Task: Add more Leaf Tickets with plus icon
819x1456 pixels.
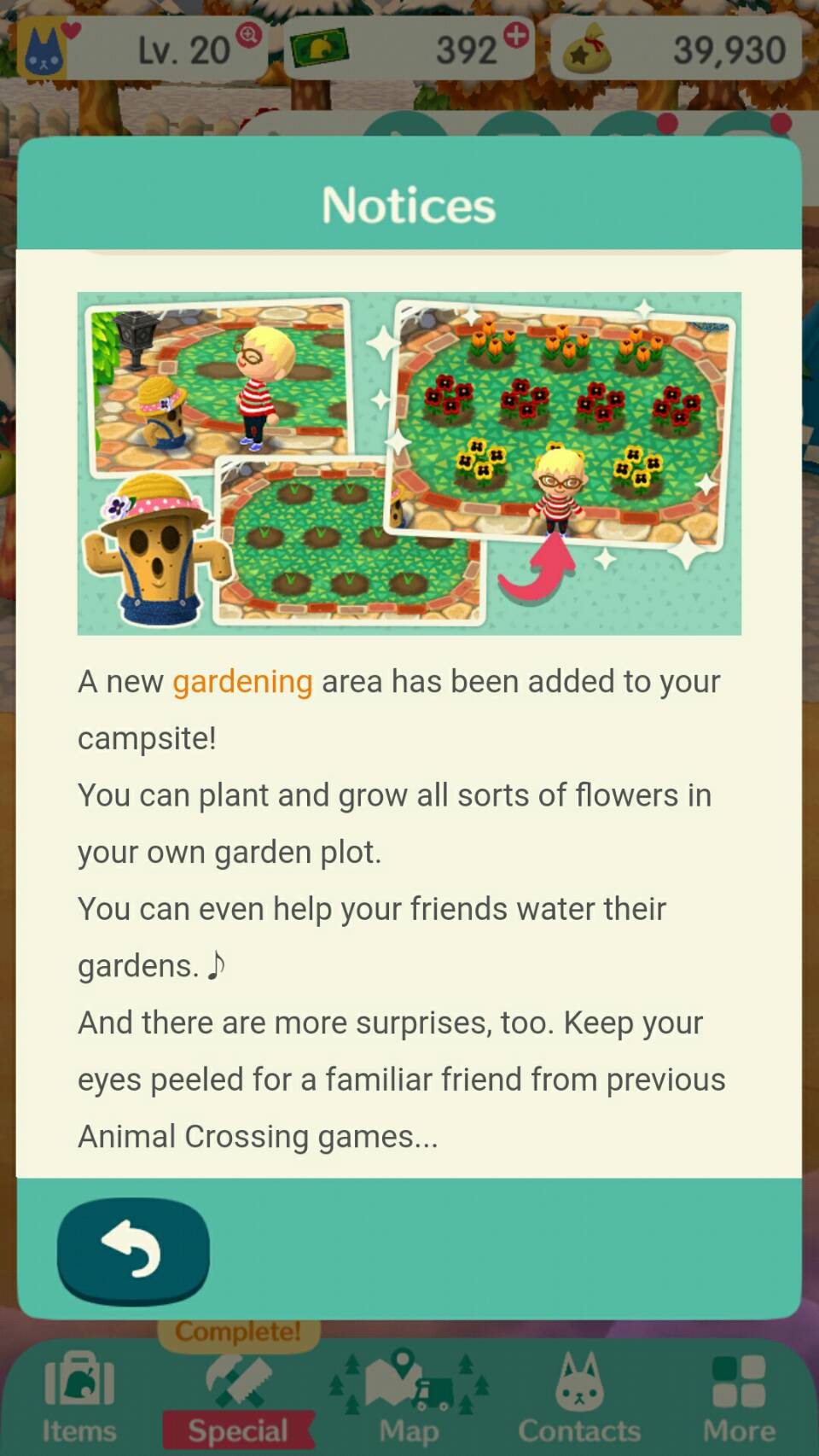Action: pos(515,36)
